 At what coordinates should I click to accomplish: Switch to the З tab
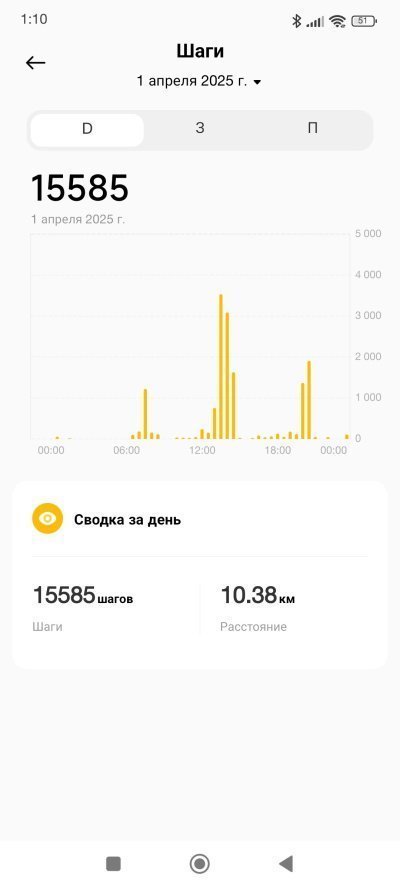[x=199, y=130]
